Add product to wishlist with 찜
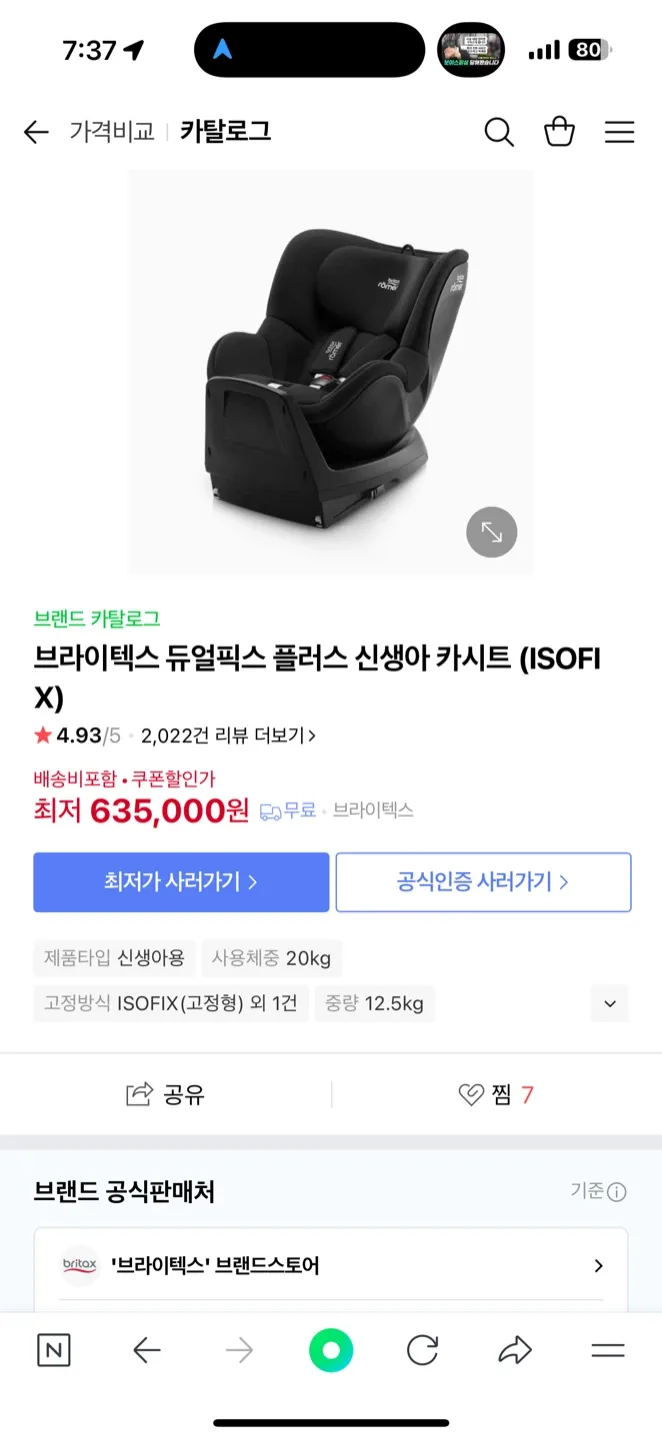The image size is (662, 1440). [496, 1095]
